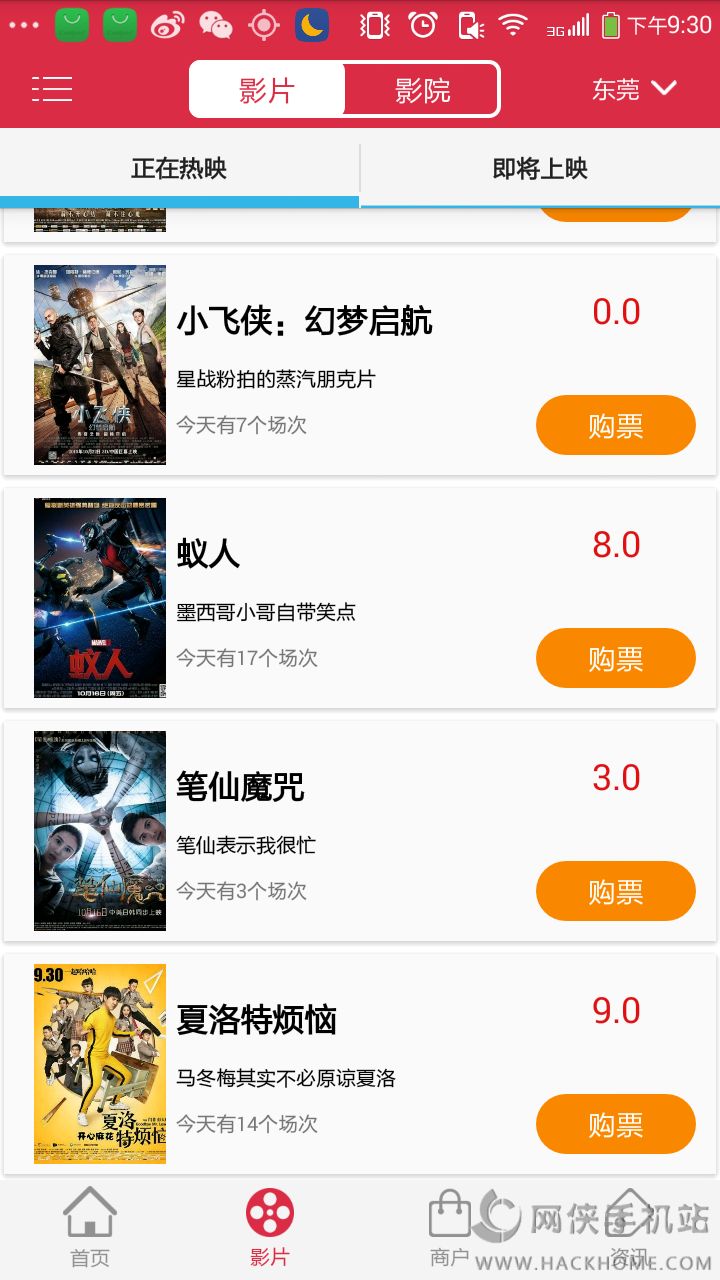Open the 小飞侠：幻梦启航 movie card
Viewport: 720px width, 1280px height.
coord(304,322)
